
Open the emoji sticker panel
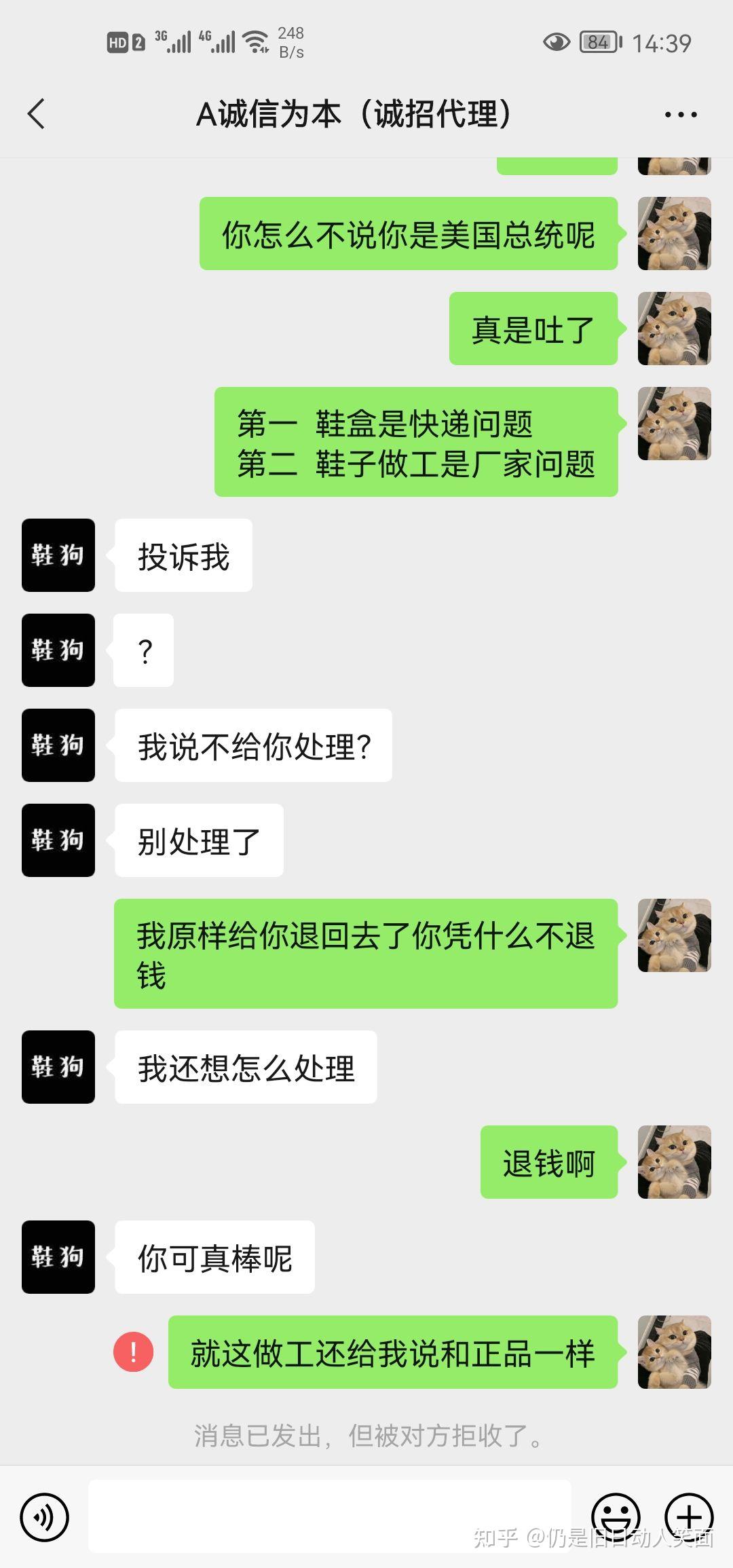(616, 1515)
